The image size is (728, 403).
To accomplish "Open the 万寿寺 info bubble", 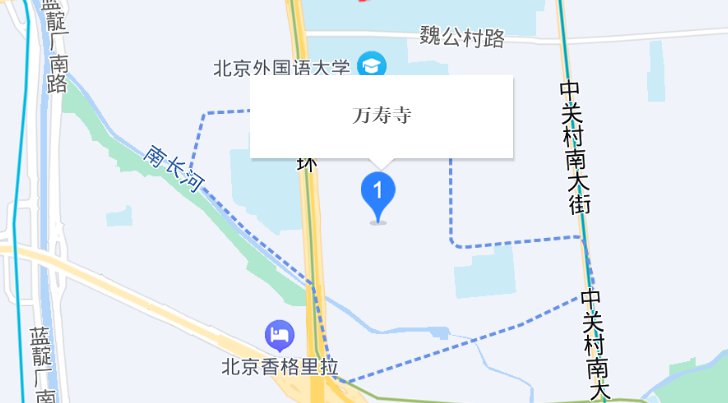I will 381,116.
